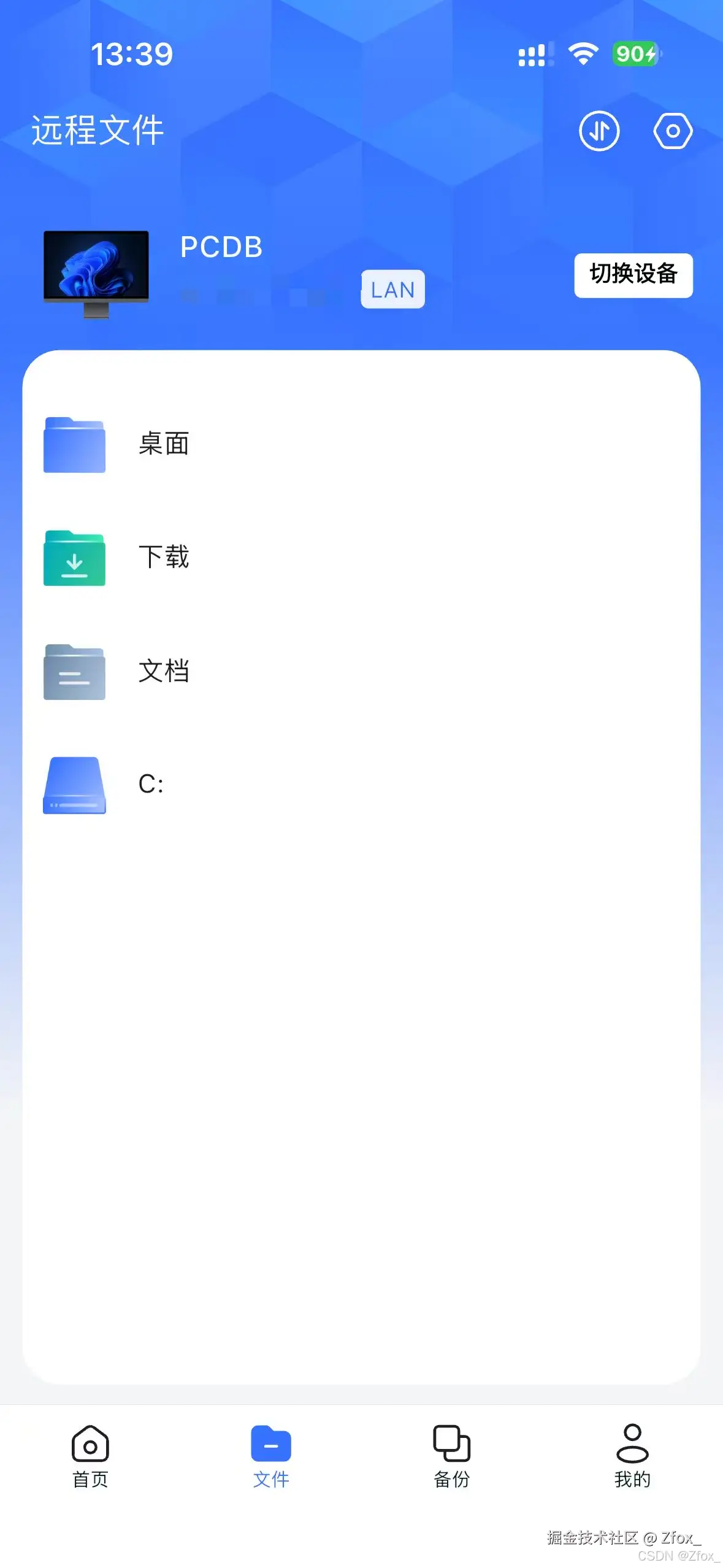Click the 切换设备 button
This screenshot has width=723, height=1568.
click(x=633, y=275)
